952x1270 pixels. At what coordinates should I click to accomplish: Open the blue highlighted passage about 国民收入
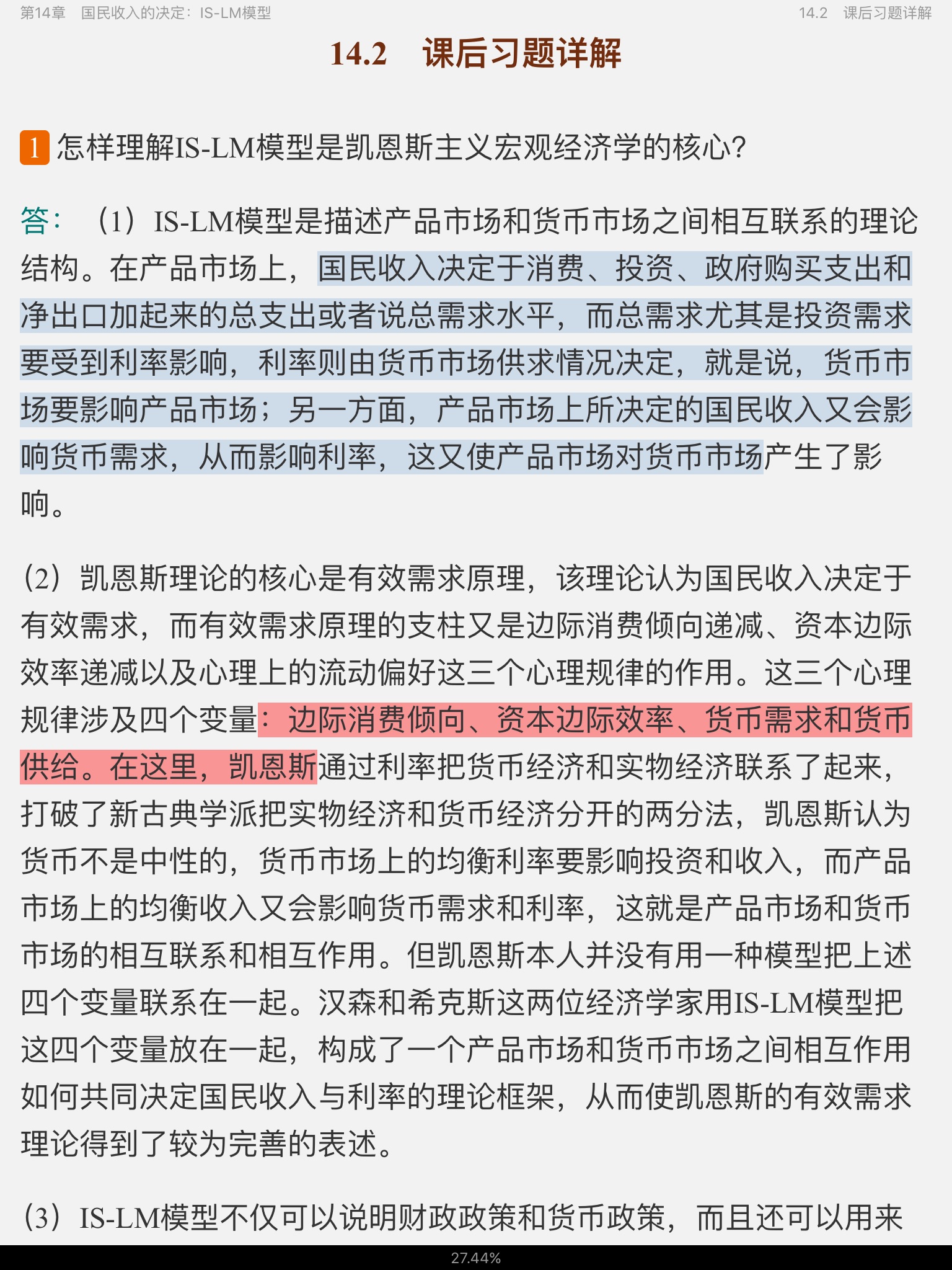pos(465,363)
